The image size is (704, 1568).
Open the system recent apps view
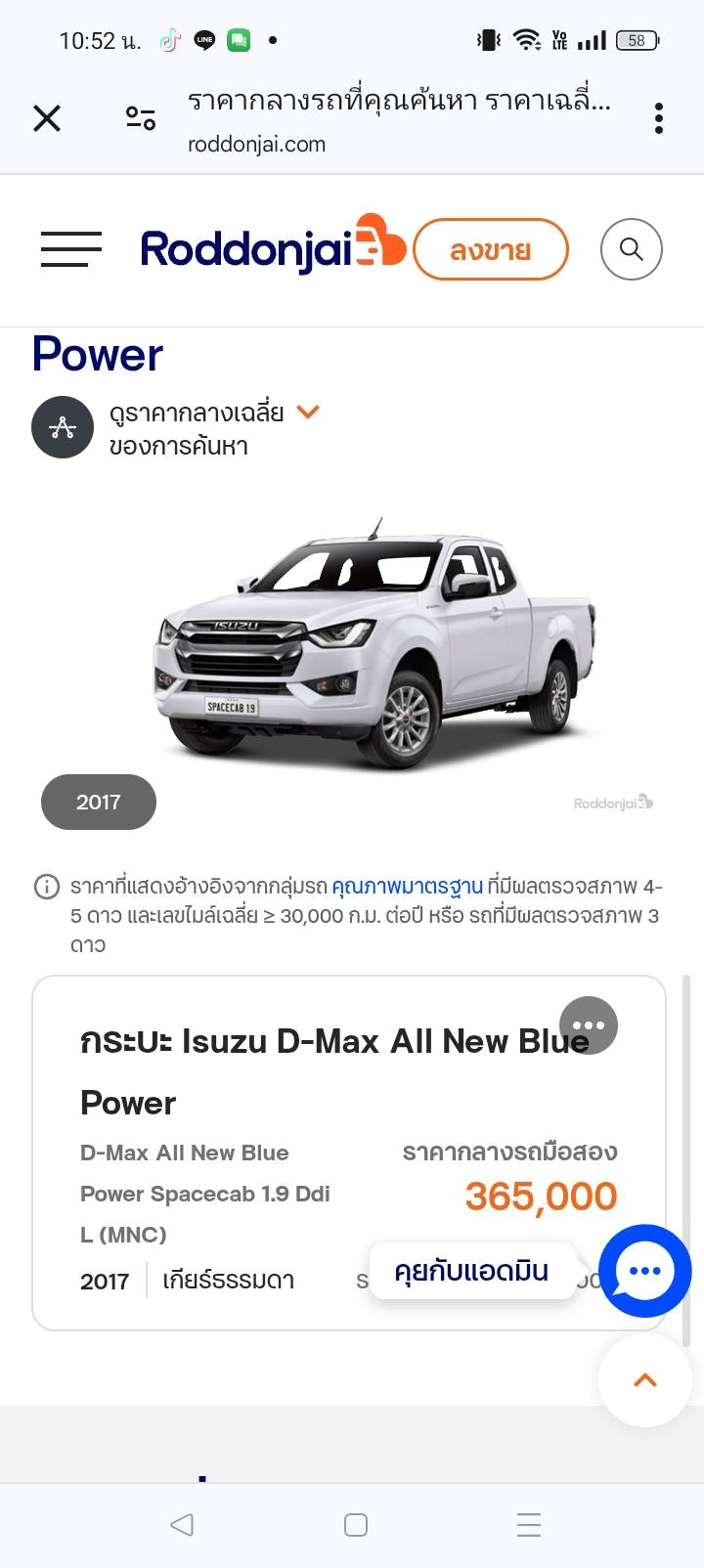click(529, 1525)
